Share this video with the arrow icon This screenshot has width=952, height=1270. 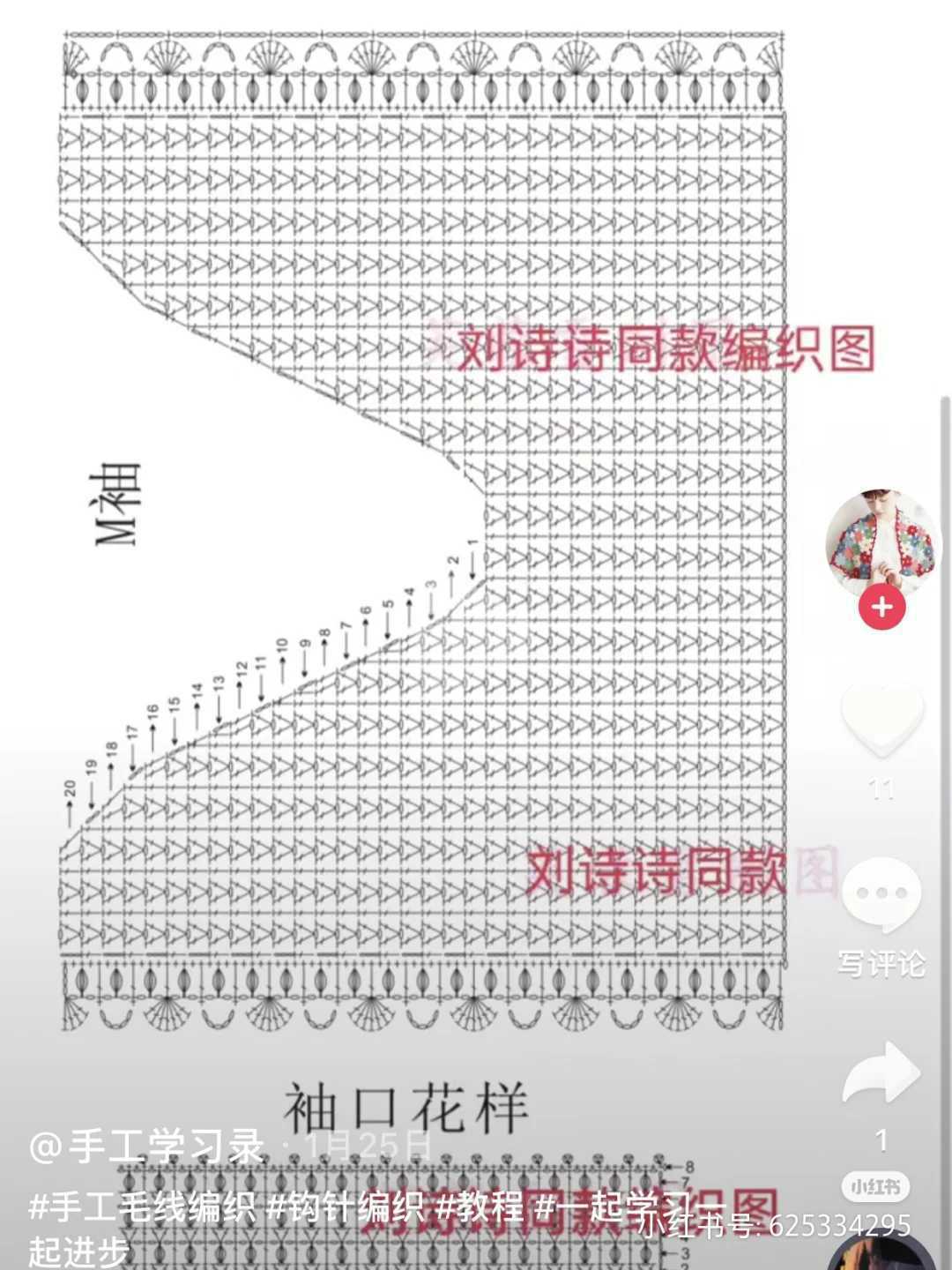coord(881,1073)
